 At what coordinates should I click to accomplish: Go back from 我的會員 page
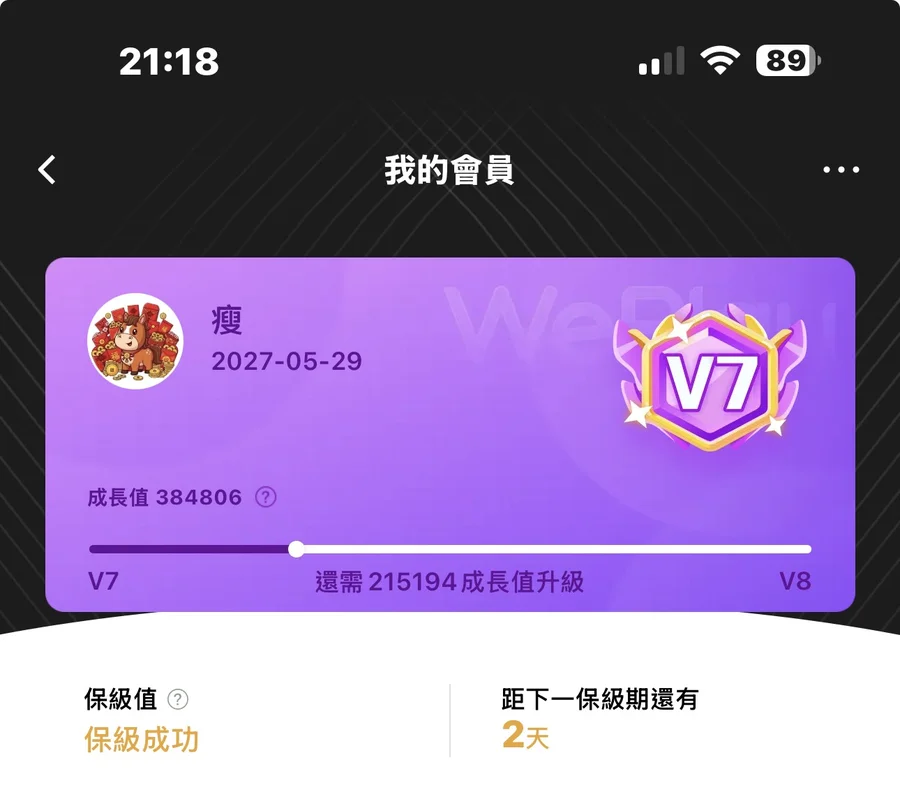[x=47, y=170]
